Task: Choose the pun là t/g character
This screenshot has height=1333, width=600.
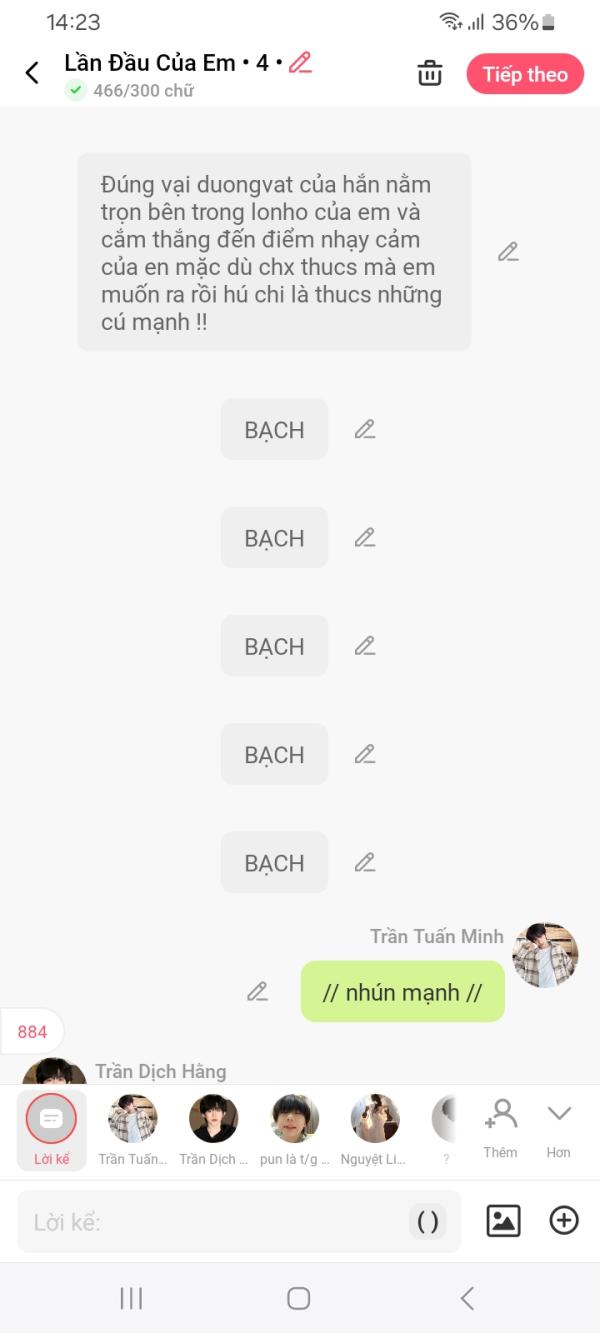Action: tap(295, 1129)
